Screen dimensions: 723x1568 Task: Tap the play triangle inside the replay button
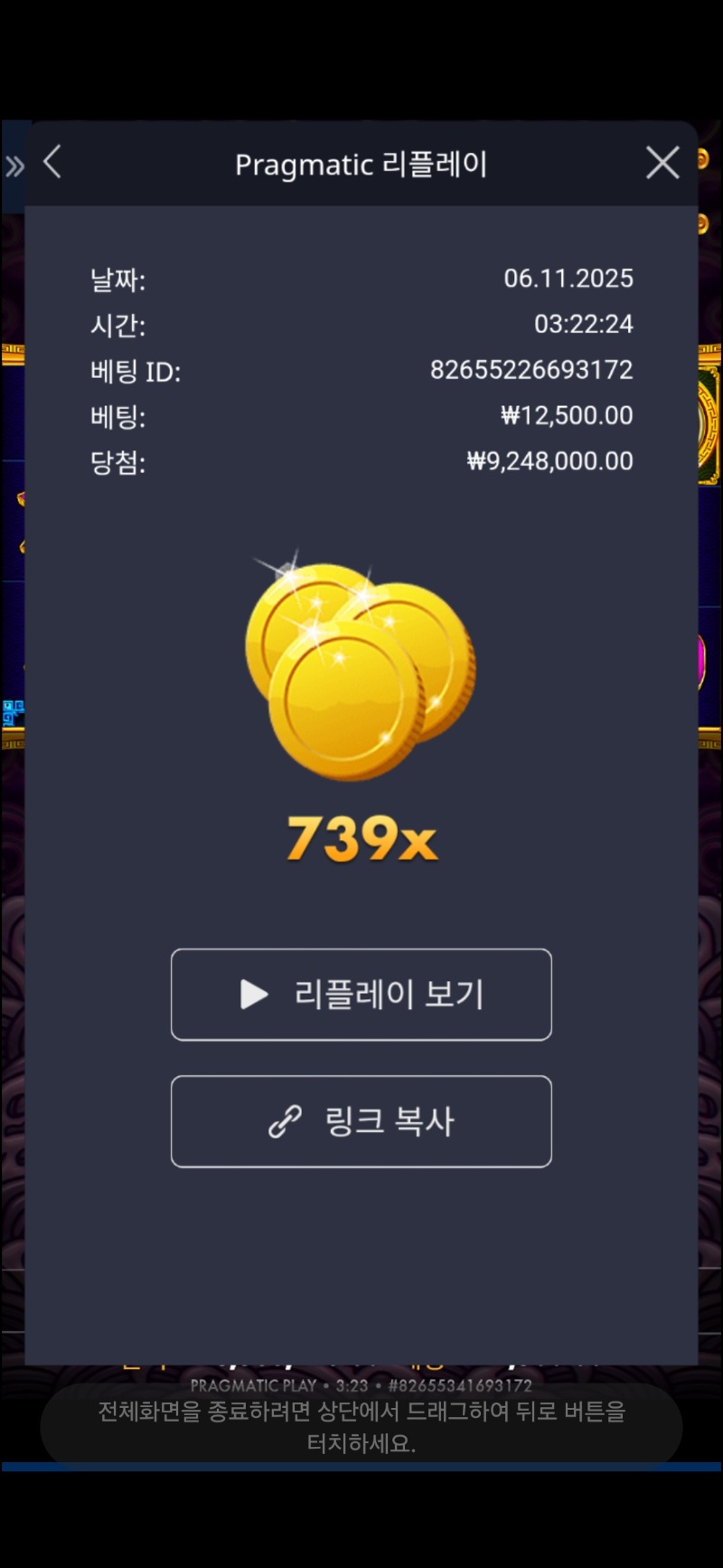pyautogui.click(x=254, y=995)
